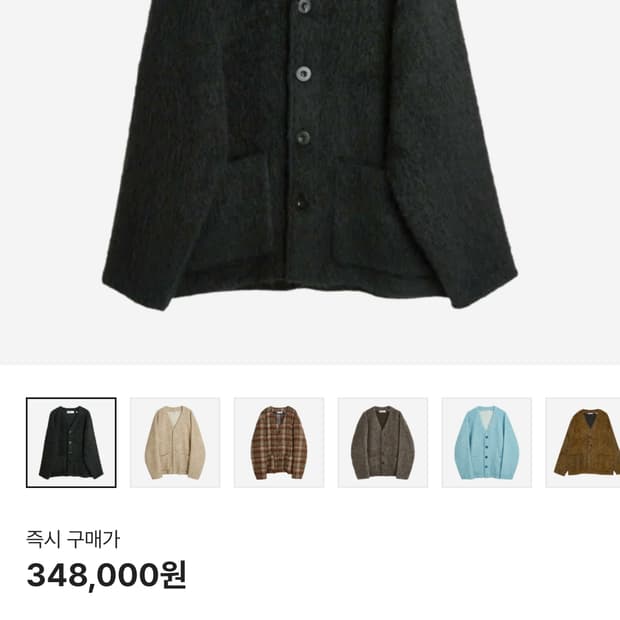The image size is (620, 620).
Task: Choose the brown plaid cardigan thumbnail
Action: pos(279,442)
